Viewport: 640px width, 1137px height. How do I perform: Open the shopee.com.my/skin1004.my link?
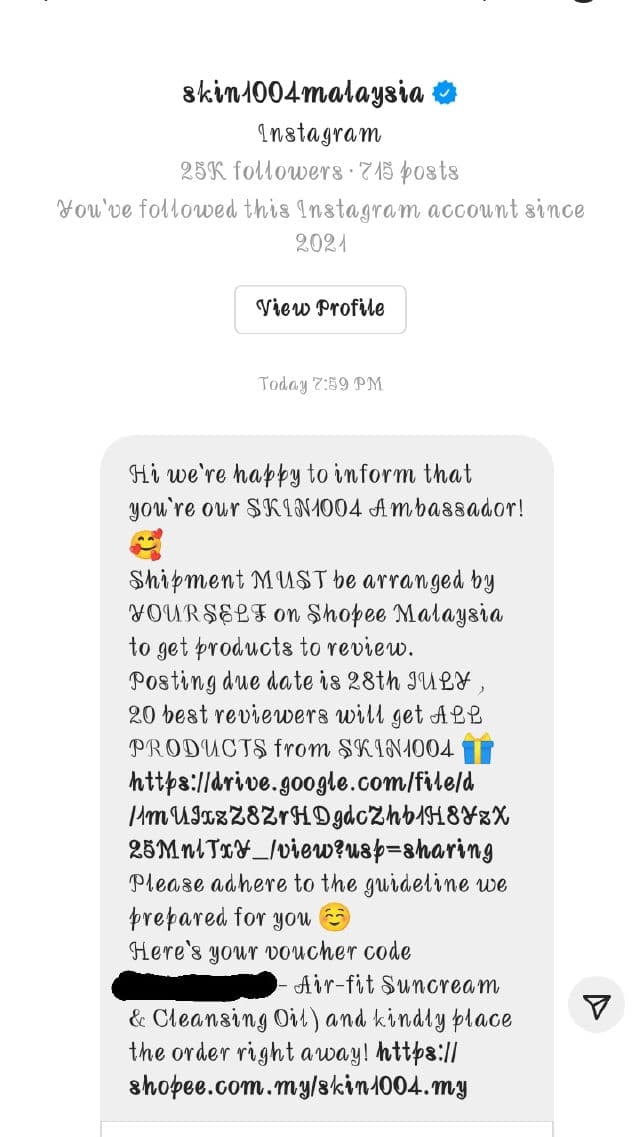(x=297, y=1085)
